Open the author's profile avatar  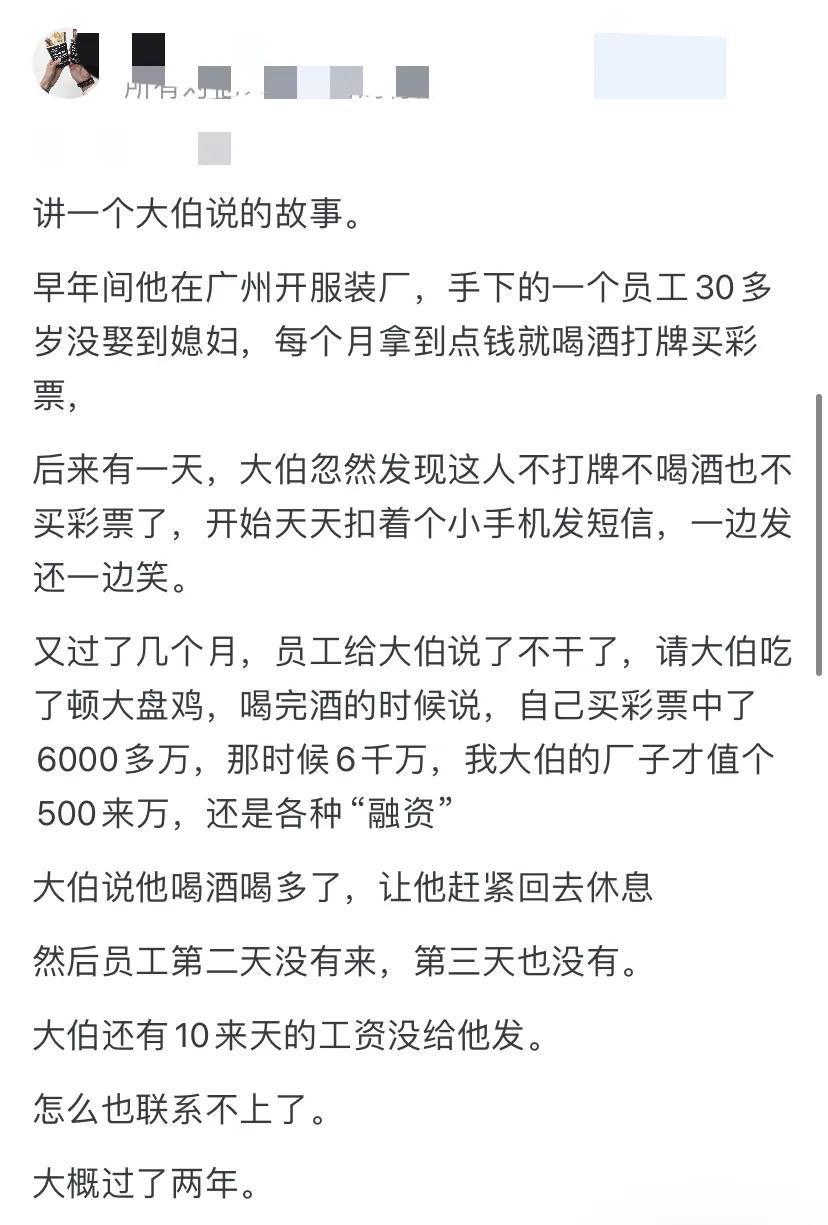(66, 64)
